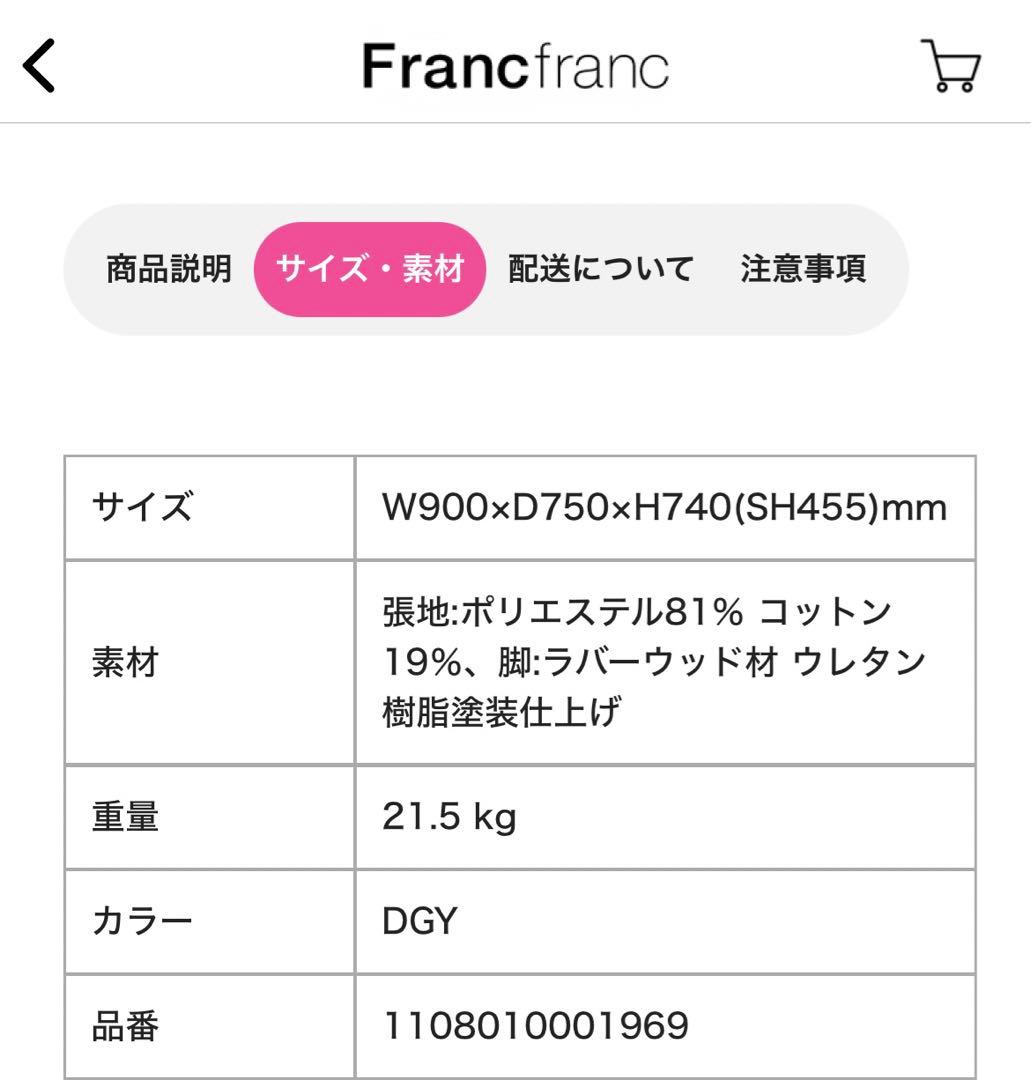Viewport: 1031px width, 1080px height.
Task: Reselect the highlighted サイズ・素材 tab
Action: pyautogui.click(x=371, y=268)
